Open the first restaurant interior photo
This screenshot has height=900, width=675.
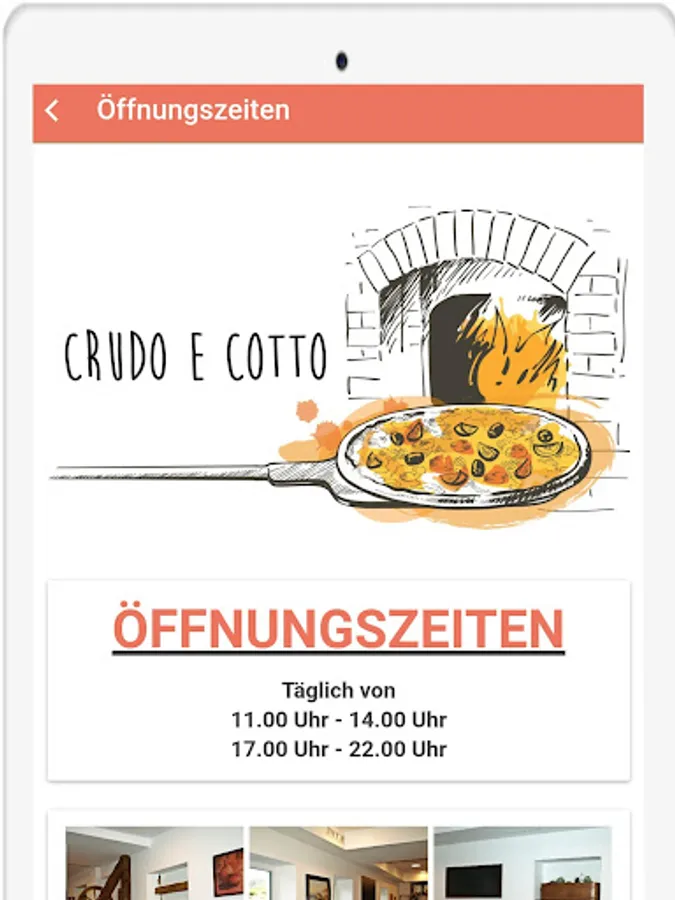[154, 863]
